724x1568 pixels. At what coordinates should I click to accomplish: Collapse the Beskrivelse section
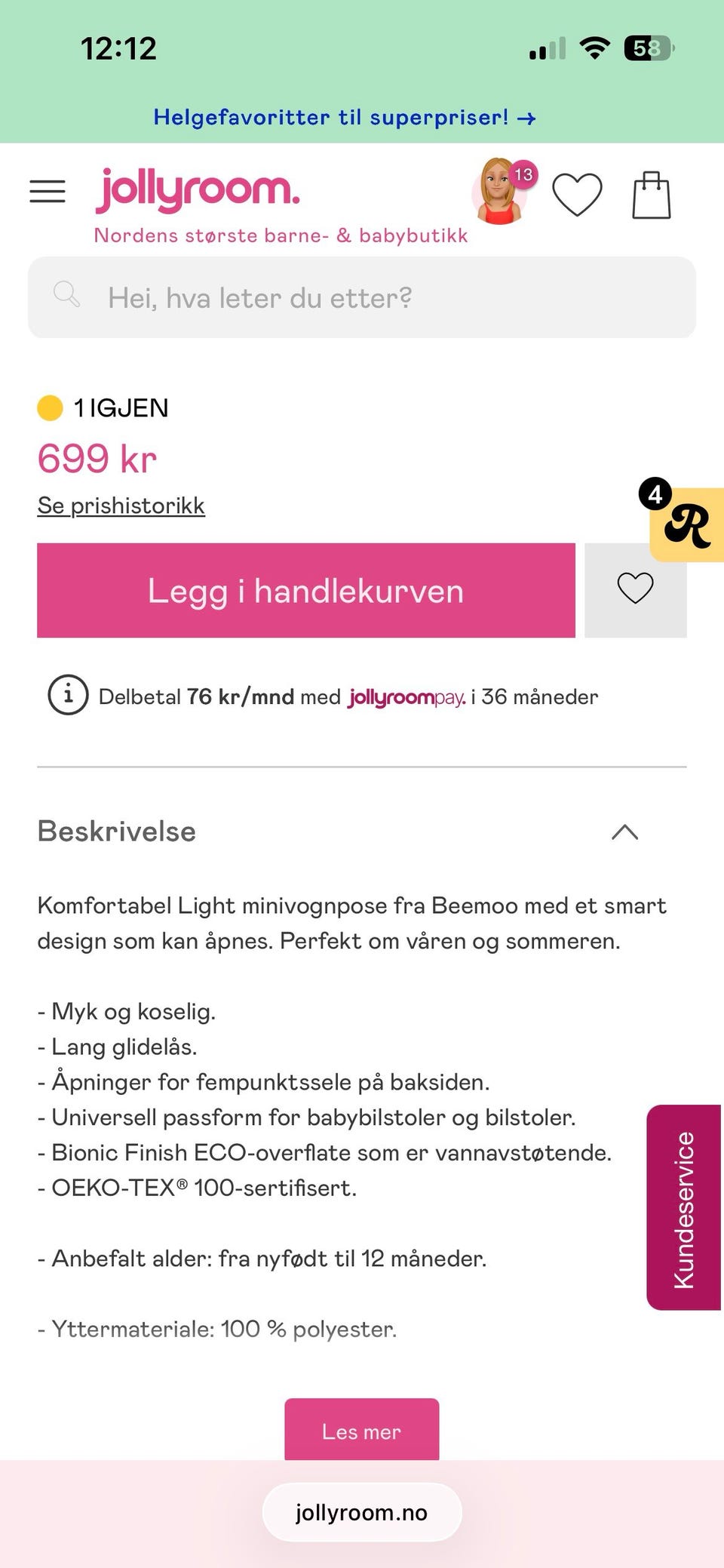[x=624, y=832]
